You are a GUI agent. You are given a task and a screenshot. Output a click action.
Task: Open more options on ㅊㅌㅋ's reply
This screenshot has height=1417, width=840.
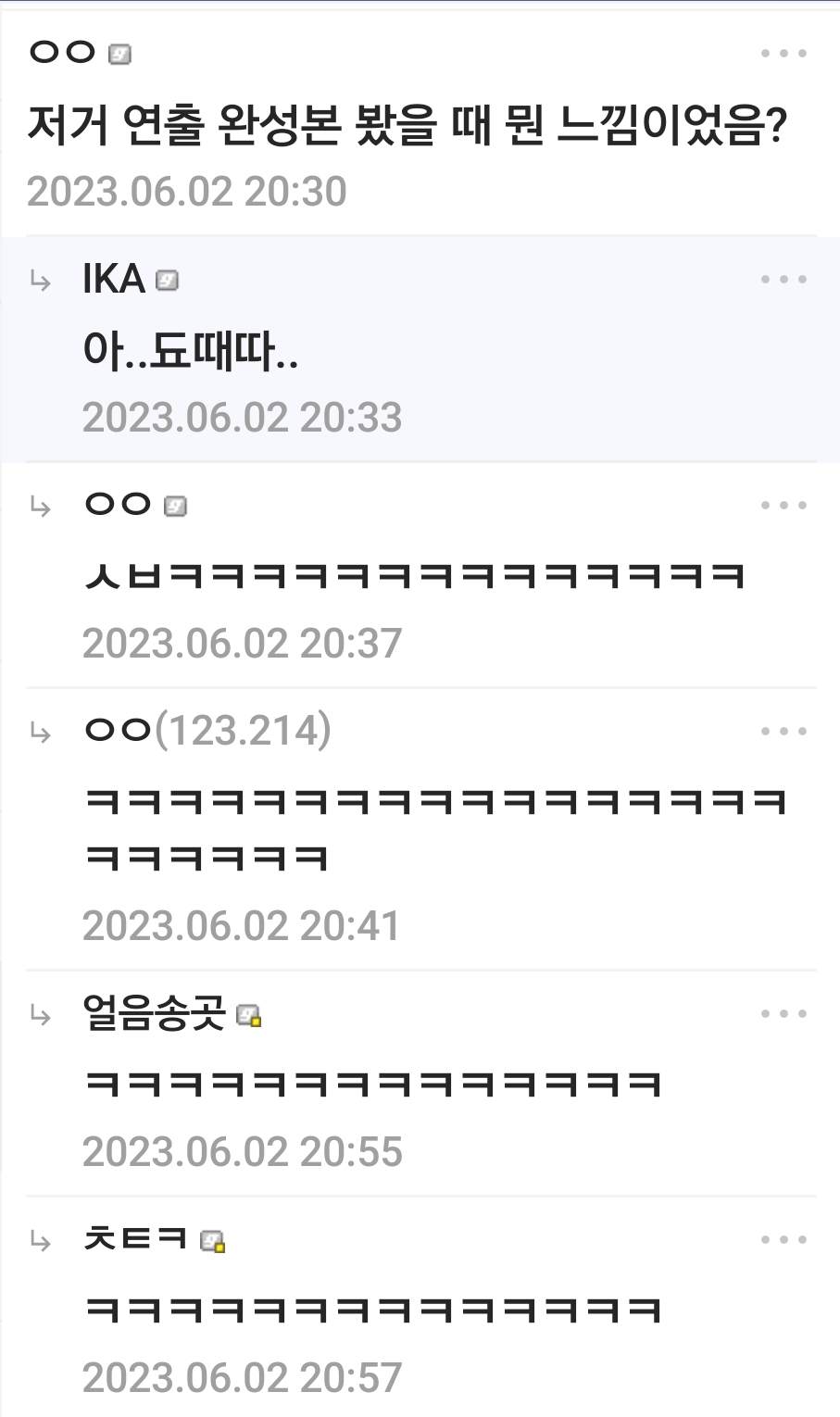pos(784,1240)
